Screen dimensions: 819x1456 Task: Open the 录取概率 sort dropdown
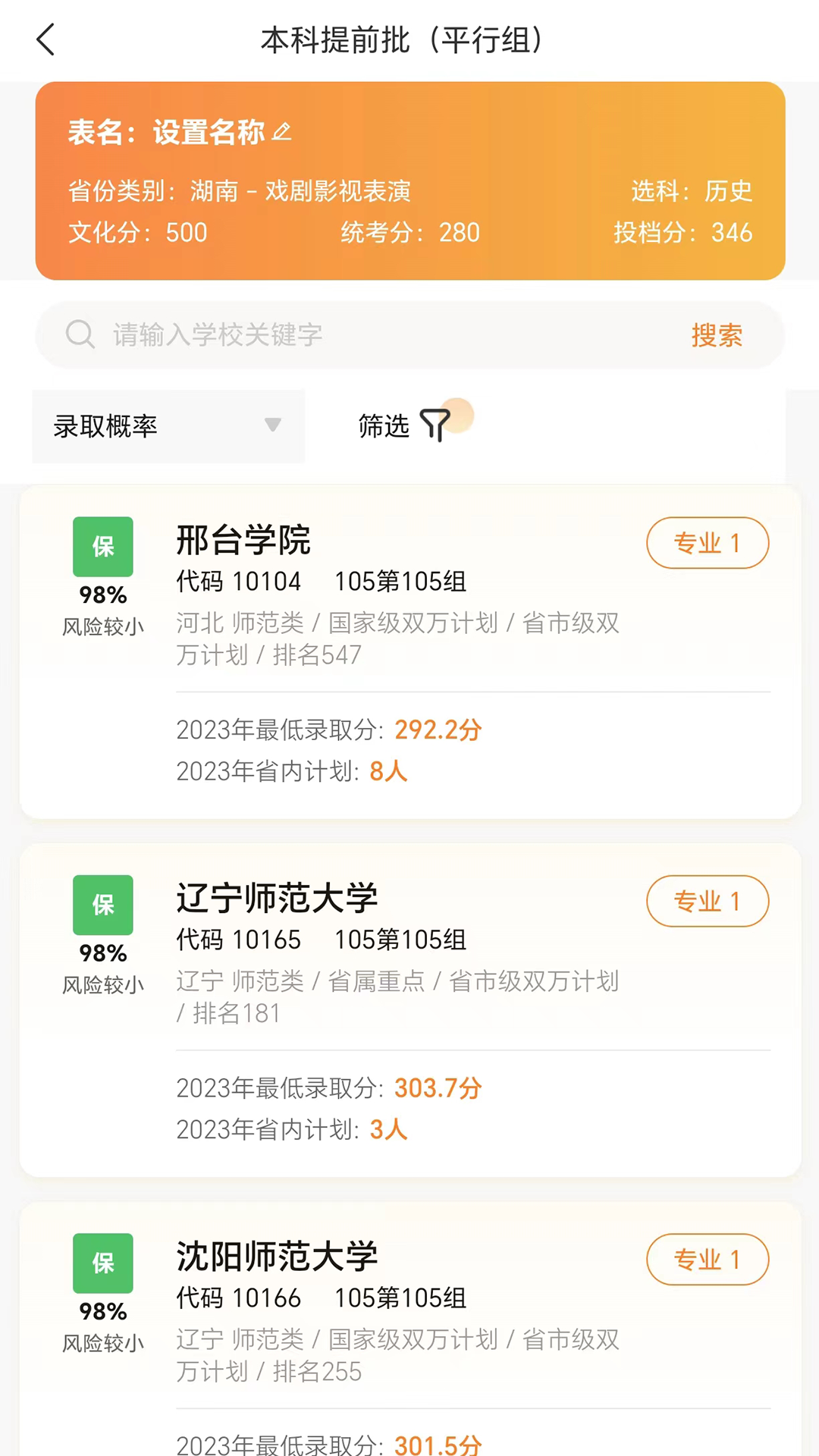pyautogui.click(x=167, y=426)
